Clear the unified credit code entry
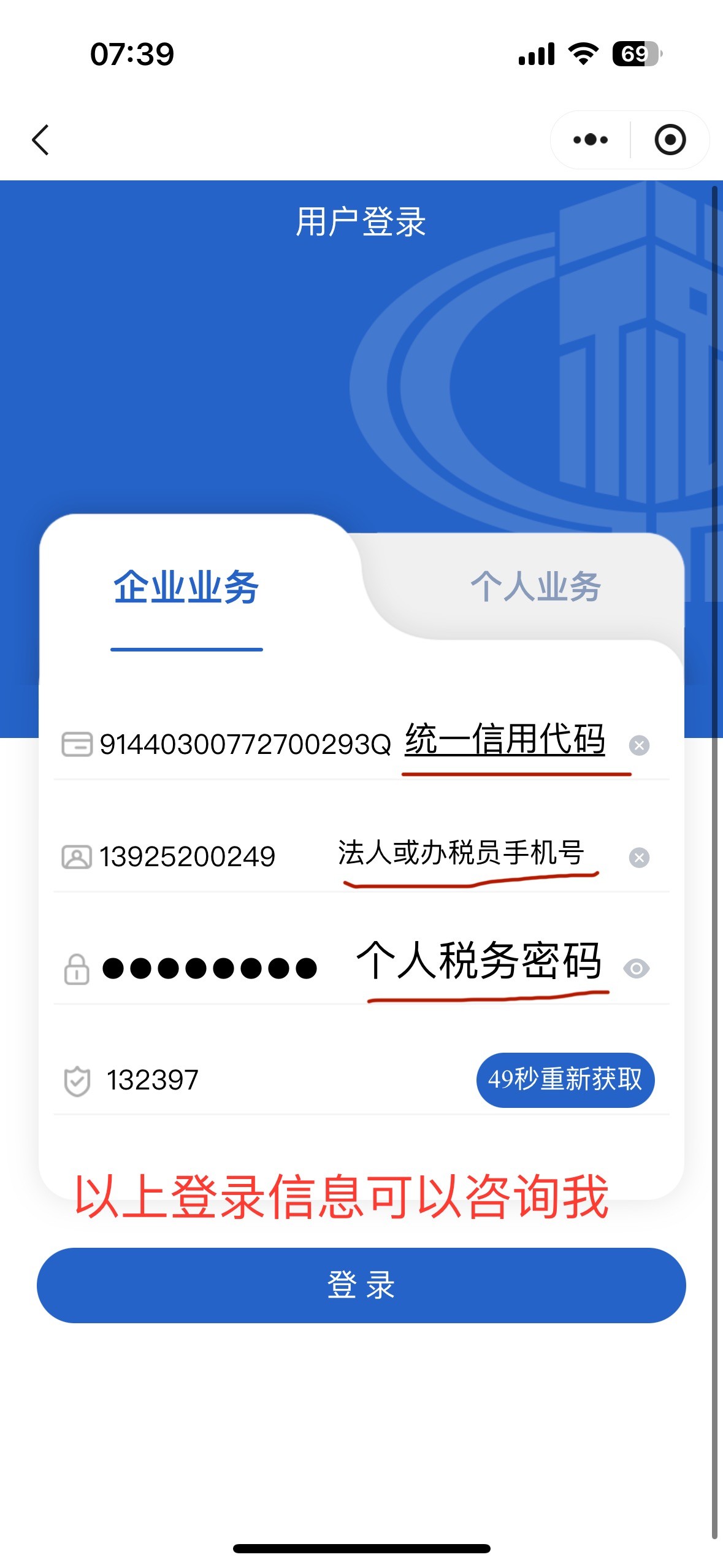The height and width of the screenshot is (1568, 723). 639,745
